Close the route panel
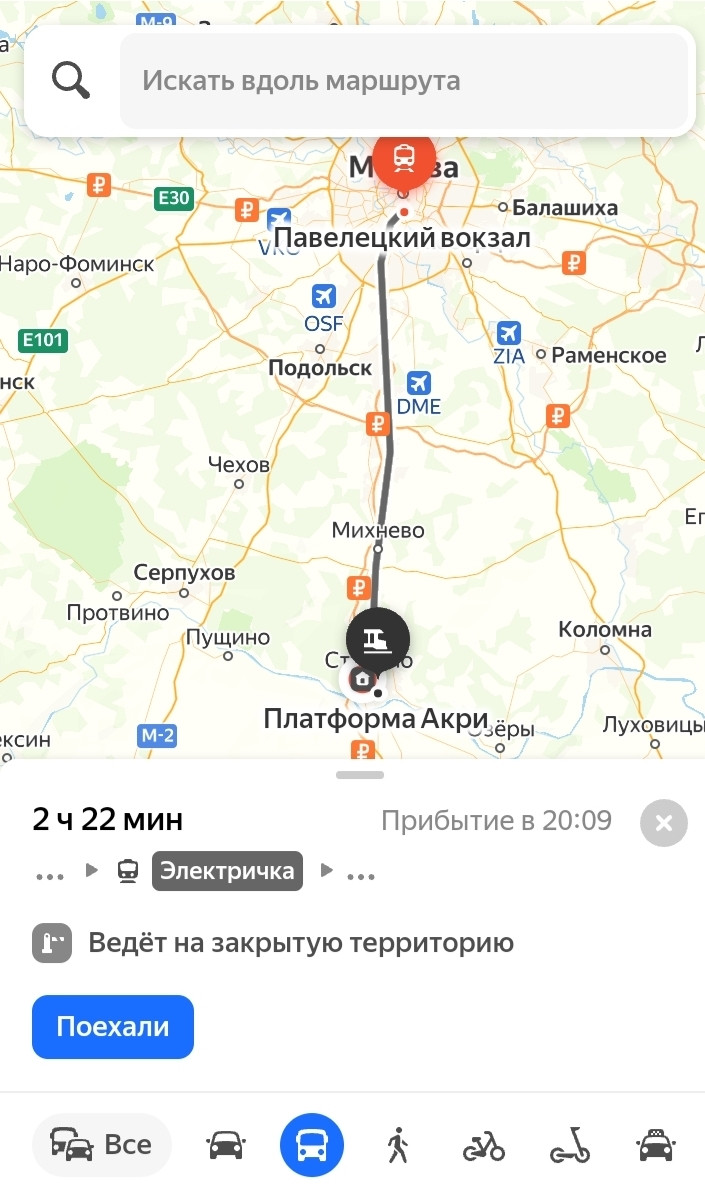This screenshot has width=705, height=1195. pyautogui.click(x=664, y=823)
